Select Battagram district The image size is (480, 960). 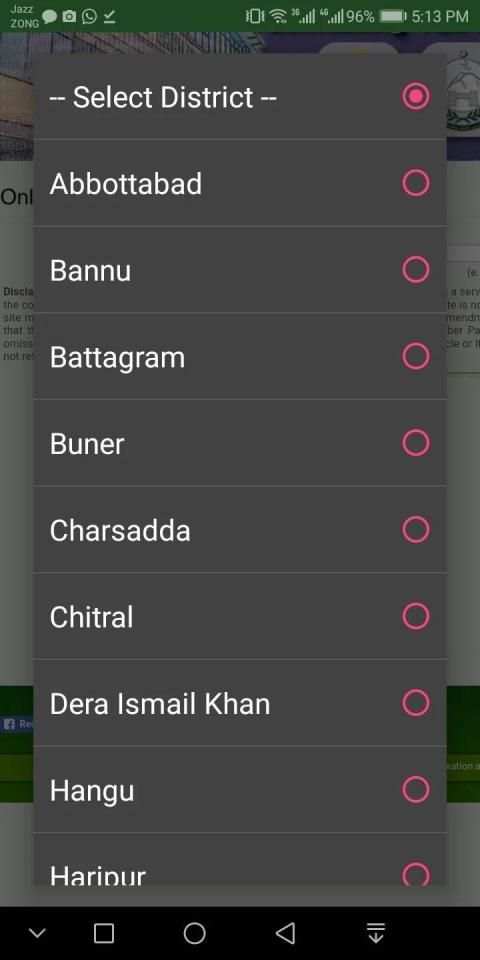239,356
